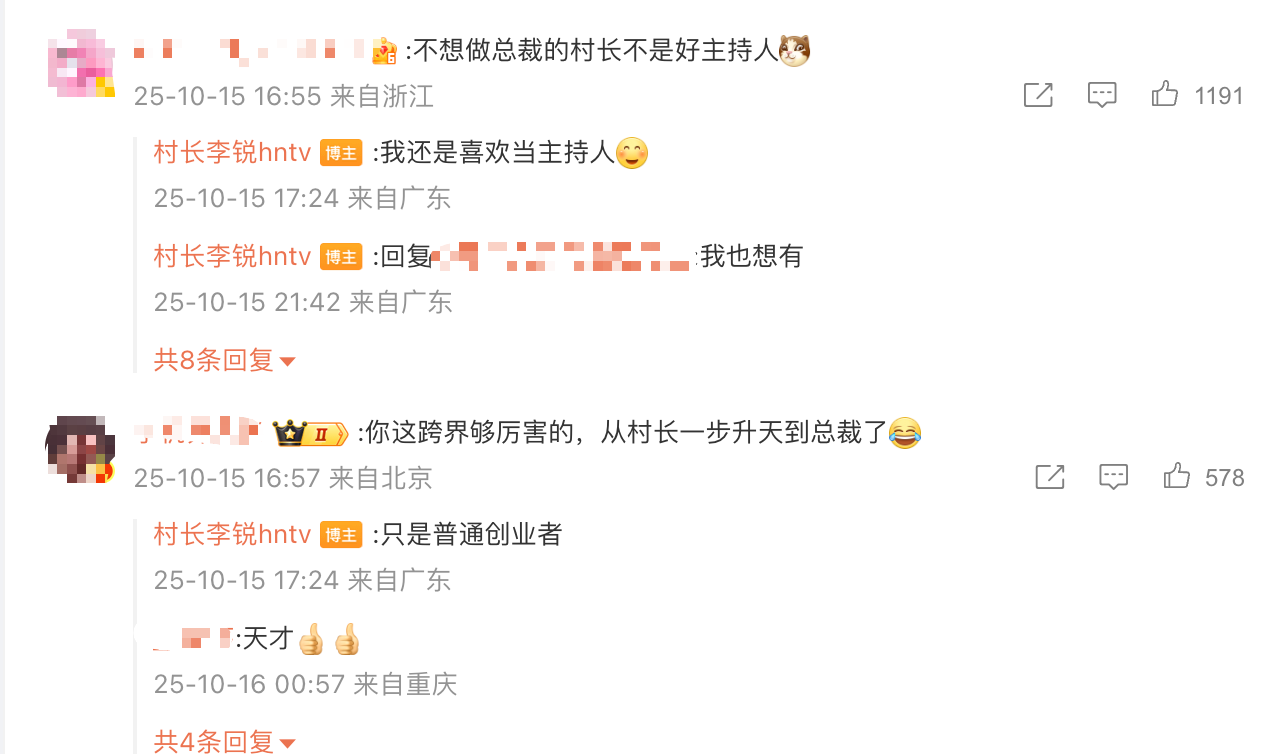Open 村长李锐hntv profile from 我也想有 reply
The image size is (1282, 754).
[232, 257]
